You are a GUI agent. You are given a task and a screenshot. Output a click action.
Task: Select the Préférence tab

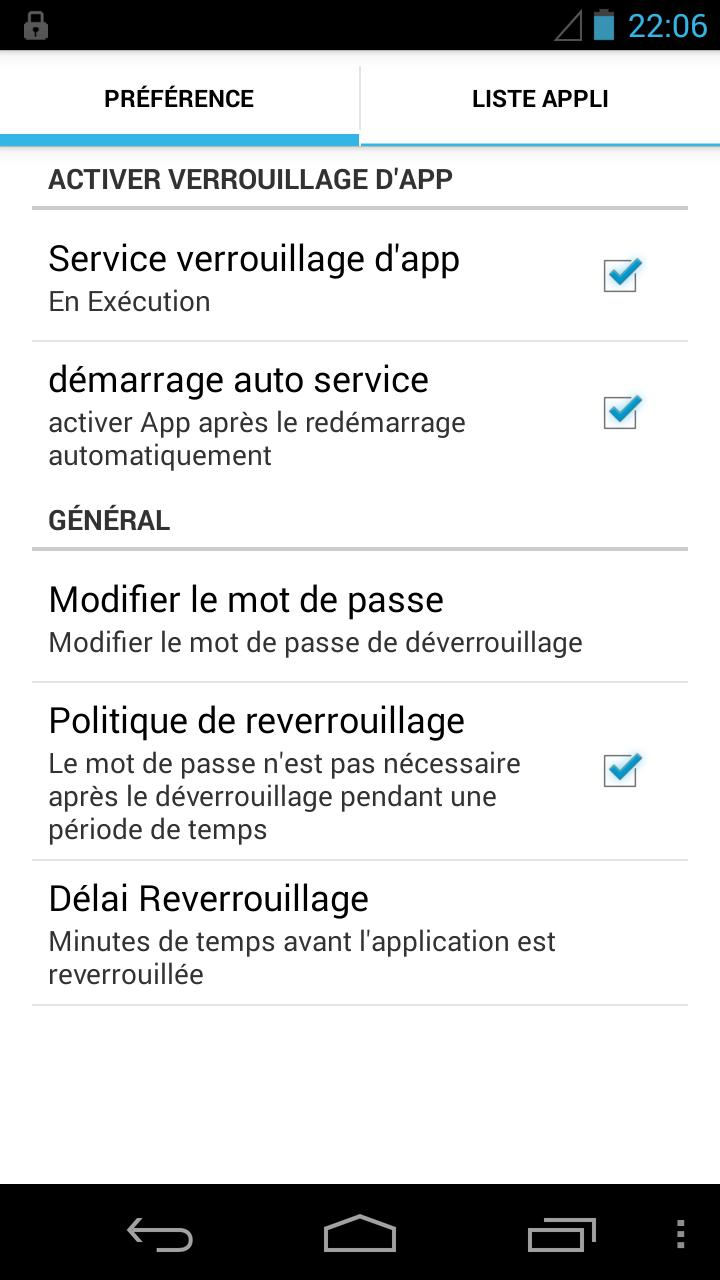click(179, 99)
